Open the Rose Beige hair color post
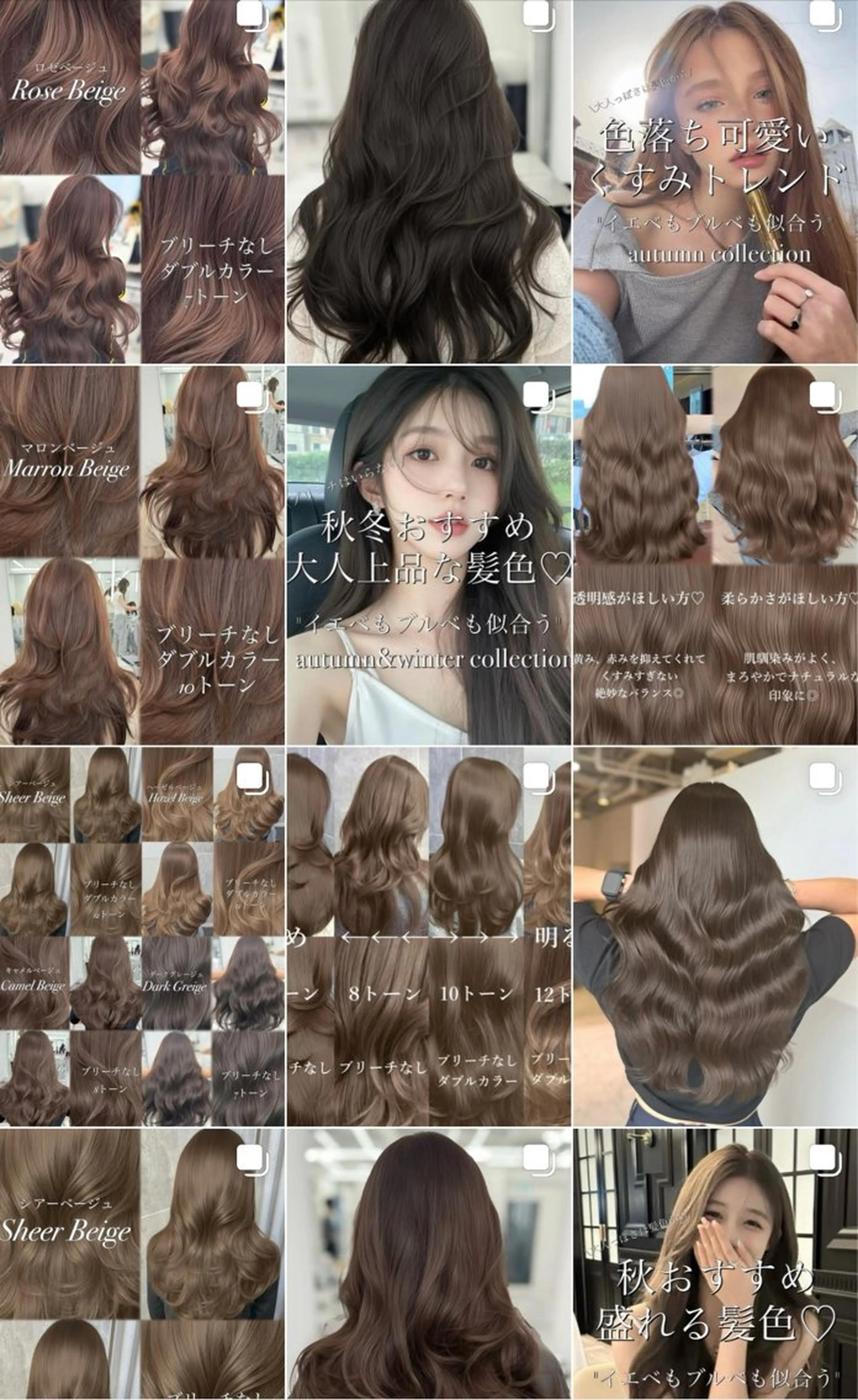The image size is (858, 1400). [x=142, y=182]
